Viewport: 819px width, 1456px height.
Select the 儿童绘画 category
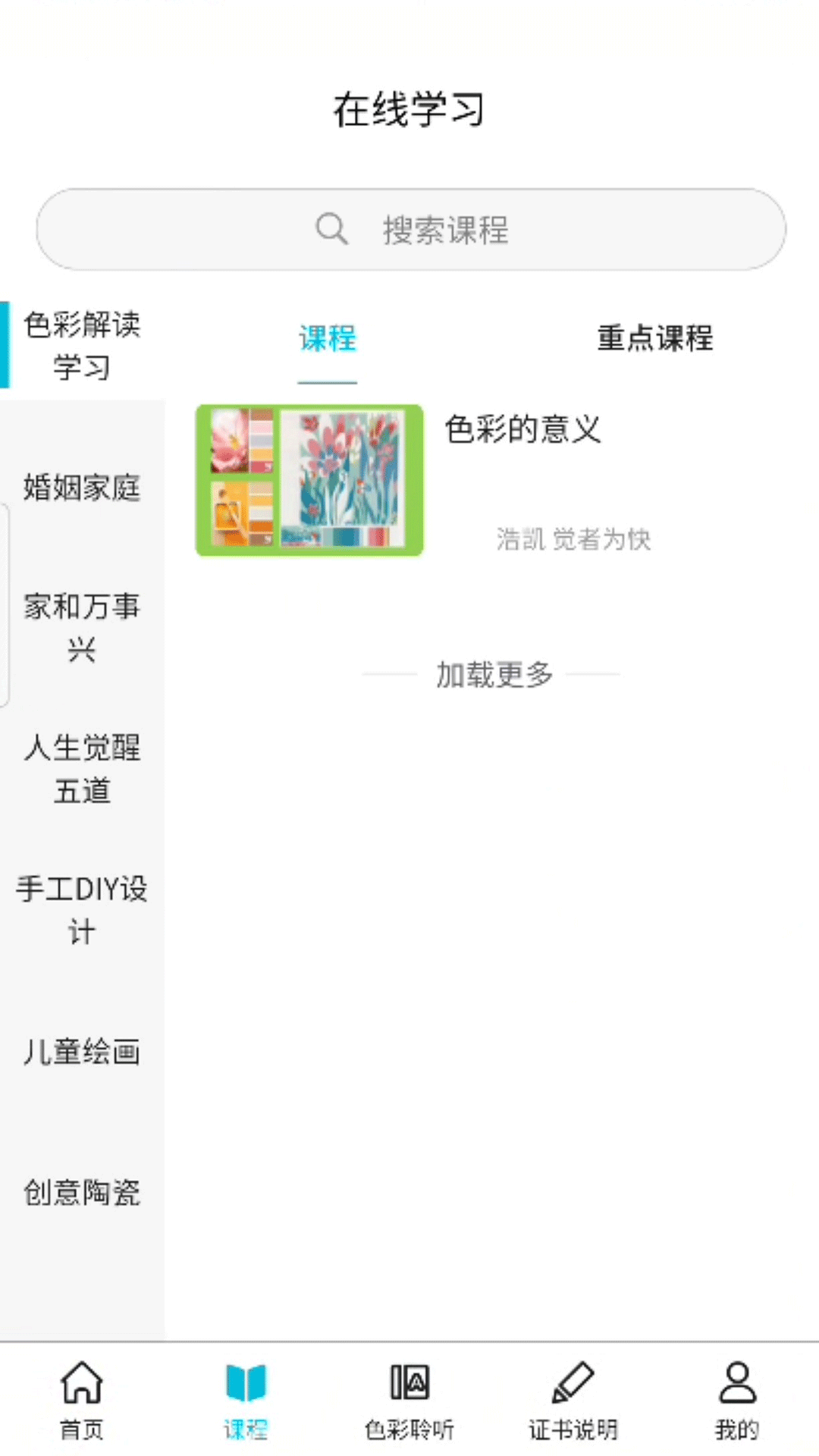coord(82,1052)
